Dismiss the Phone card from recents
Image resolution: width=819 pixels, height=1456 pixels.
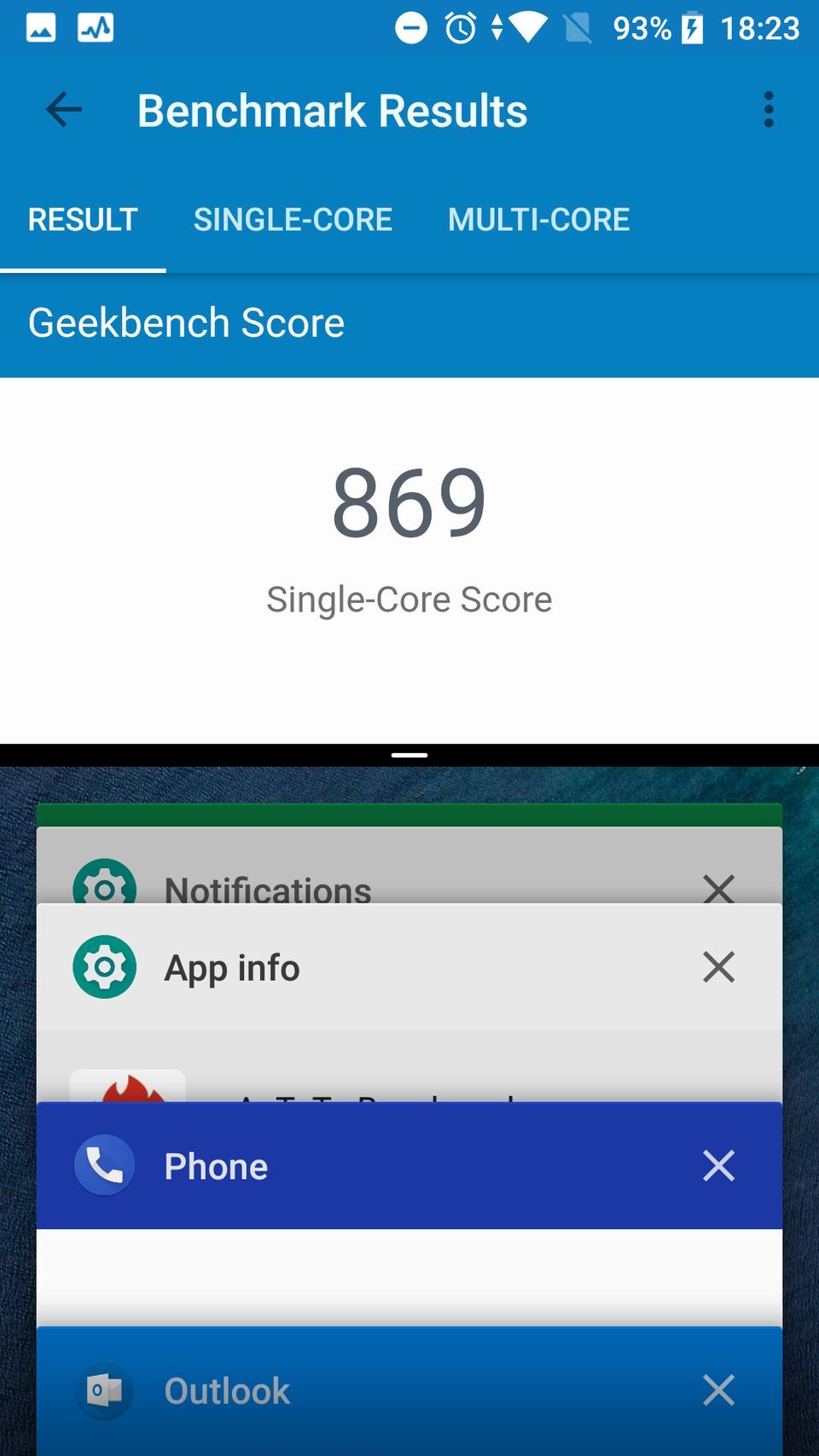[717, 1165]
